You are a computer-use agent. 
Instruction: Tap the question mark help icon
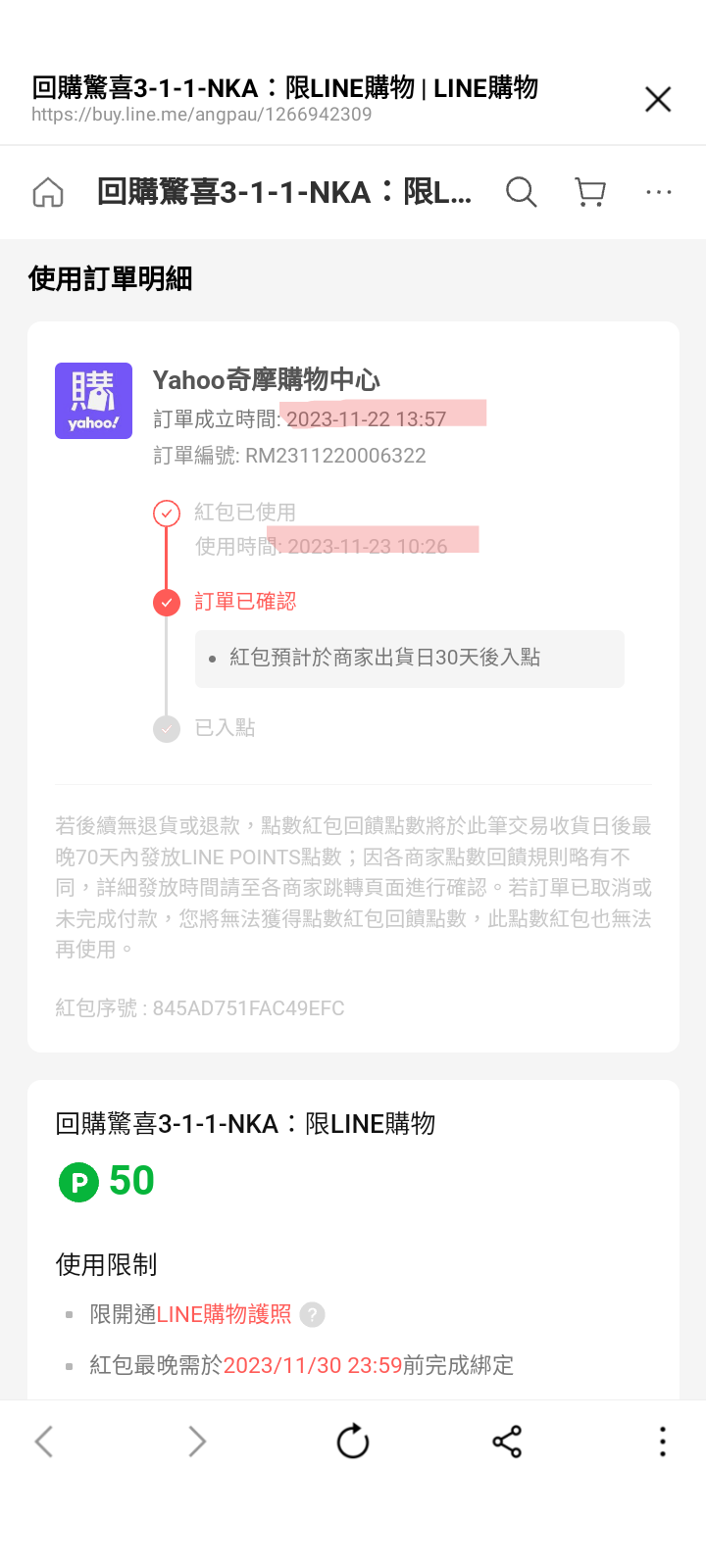(x=312, y=1314)
